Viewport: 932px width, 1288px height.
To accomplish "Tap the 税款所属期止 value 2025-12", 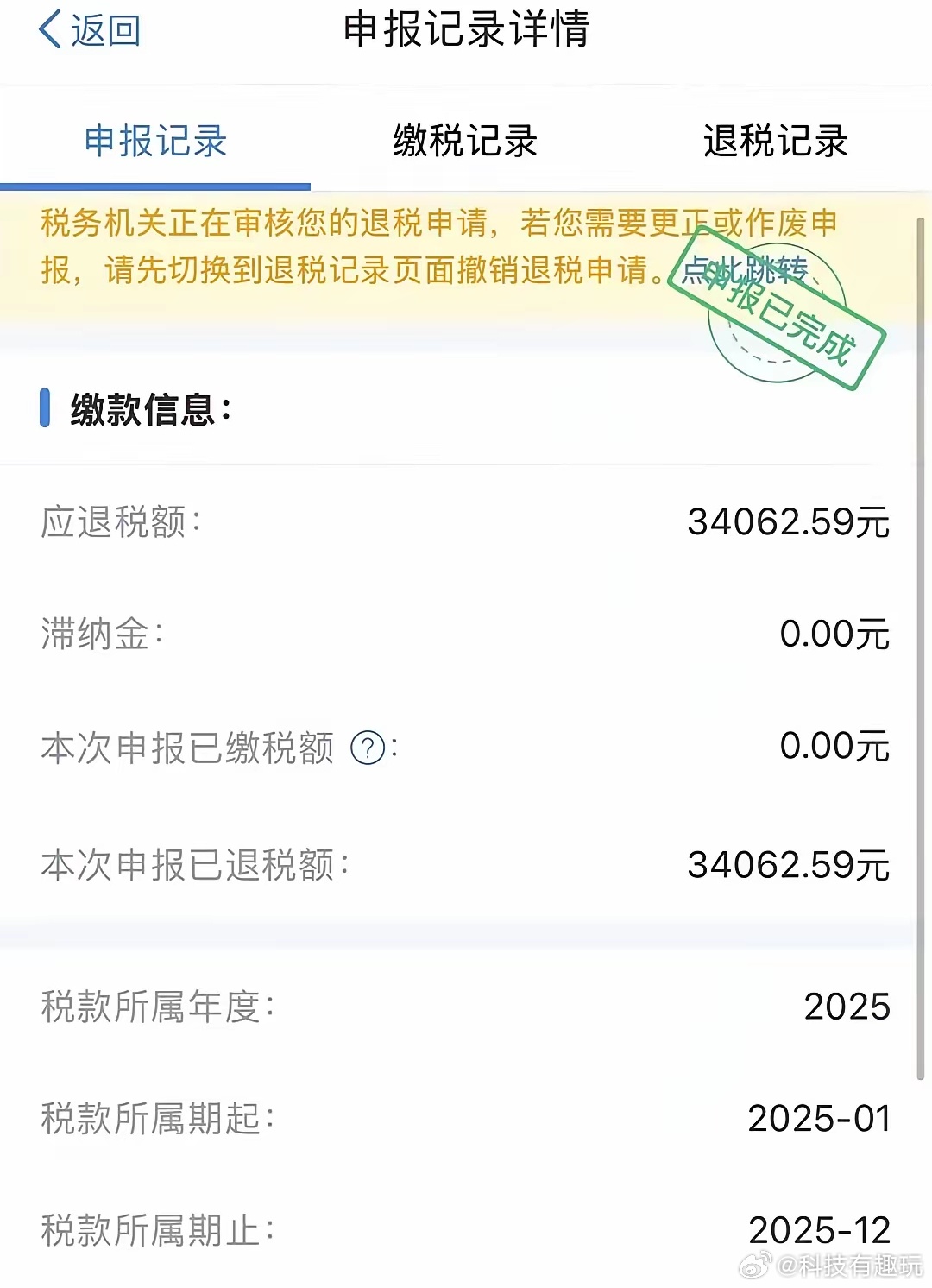I will point(820,1228).
